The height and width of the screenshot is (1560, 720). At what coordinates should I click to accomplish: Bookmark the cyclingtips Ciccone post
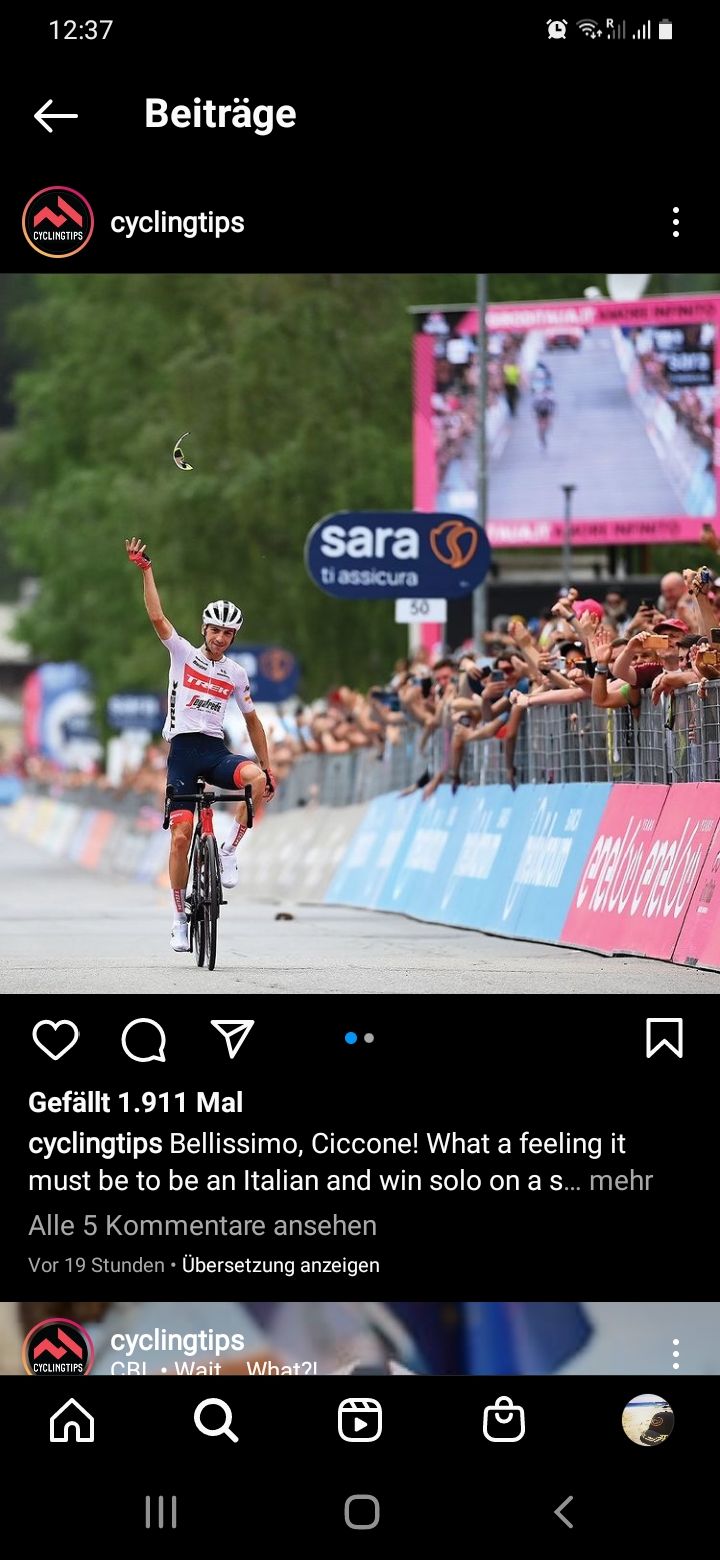point(664,1039)
